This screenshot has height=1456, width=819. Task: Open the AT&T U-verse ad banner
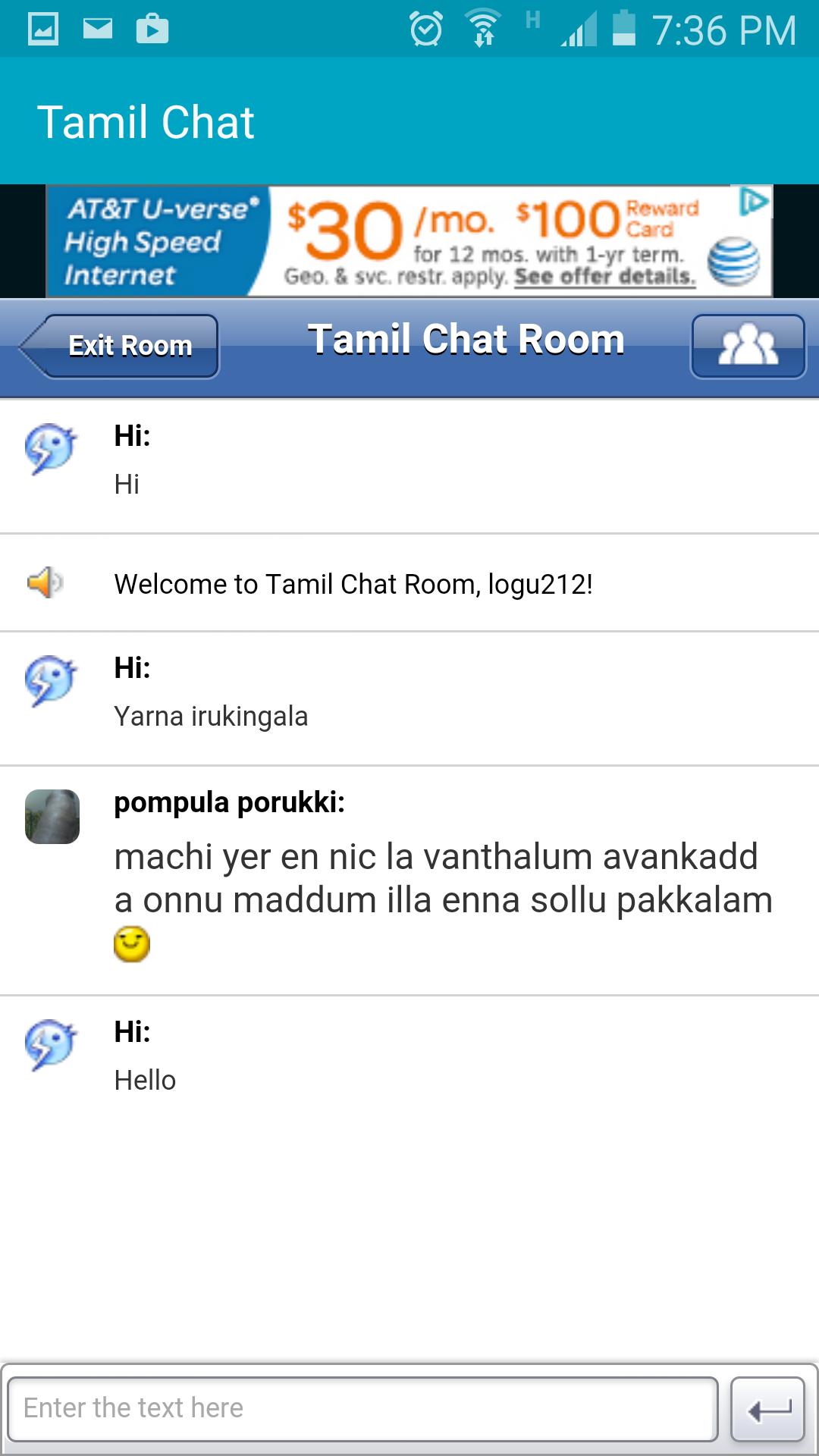(x=409, y=241)
